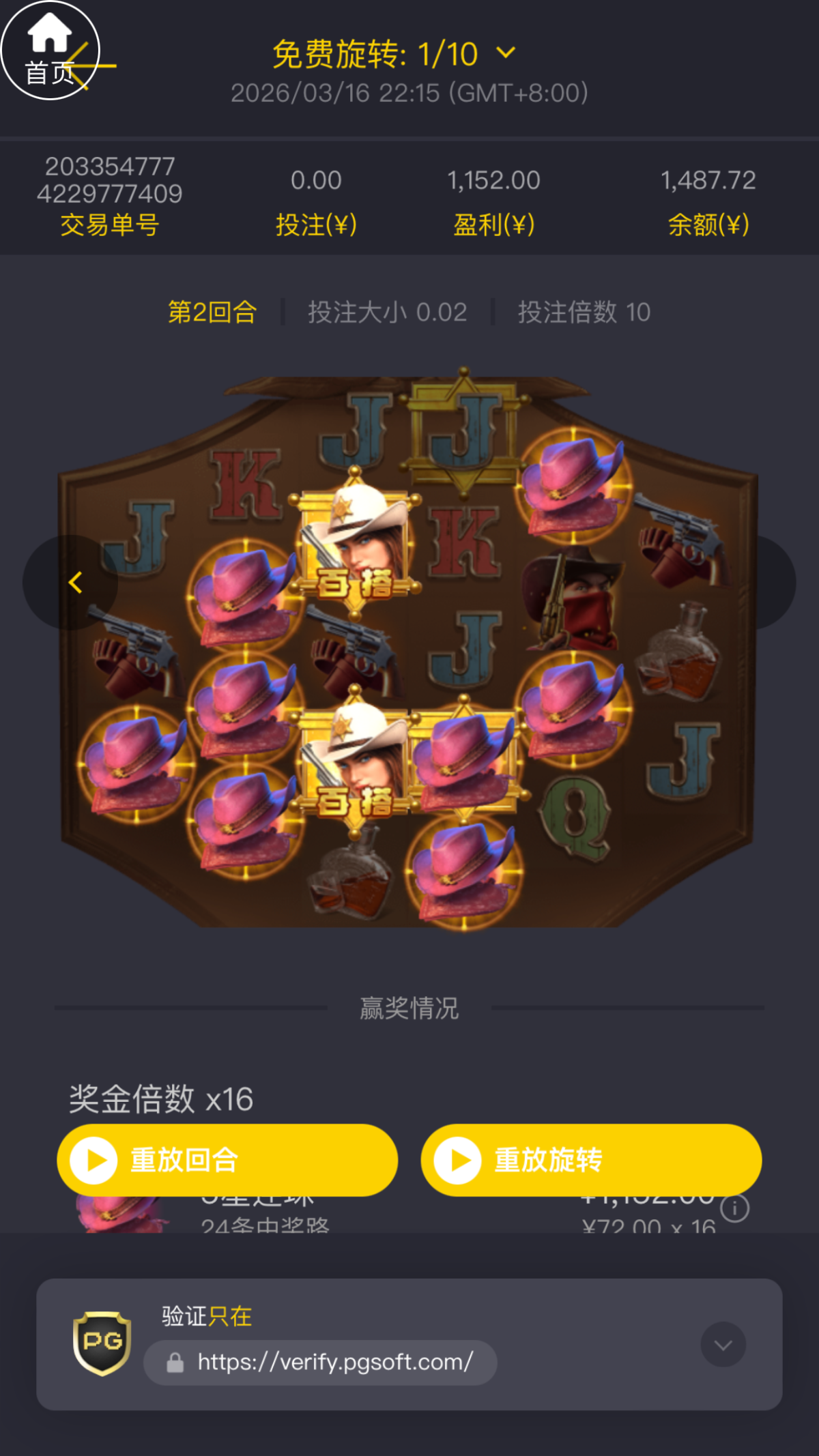Replay the spin with 重放旋转
The width and height of the screenshot is (819, 1456).
tap(591, 1160)
